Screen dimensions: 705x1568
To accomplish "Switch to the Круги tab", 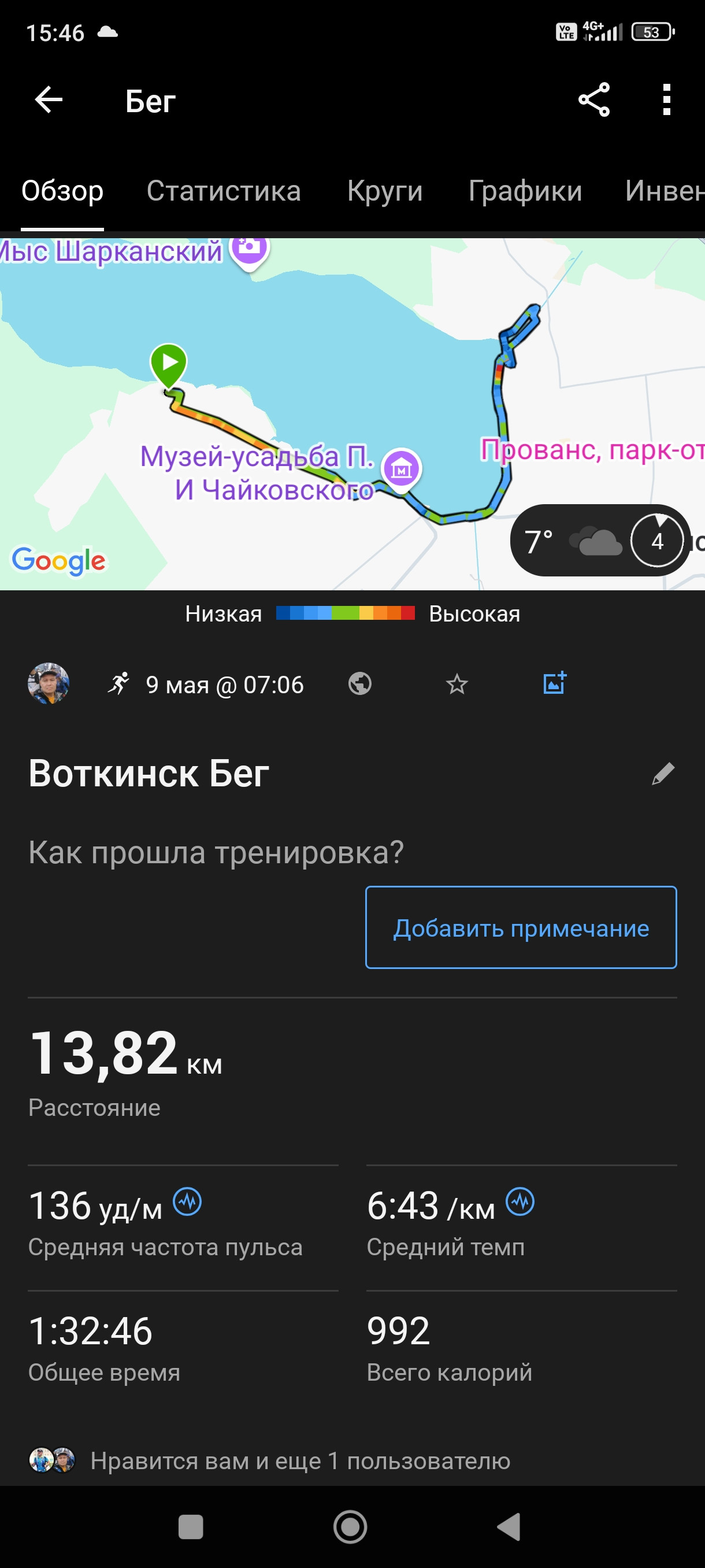I will coord(384,191).
